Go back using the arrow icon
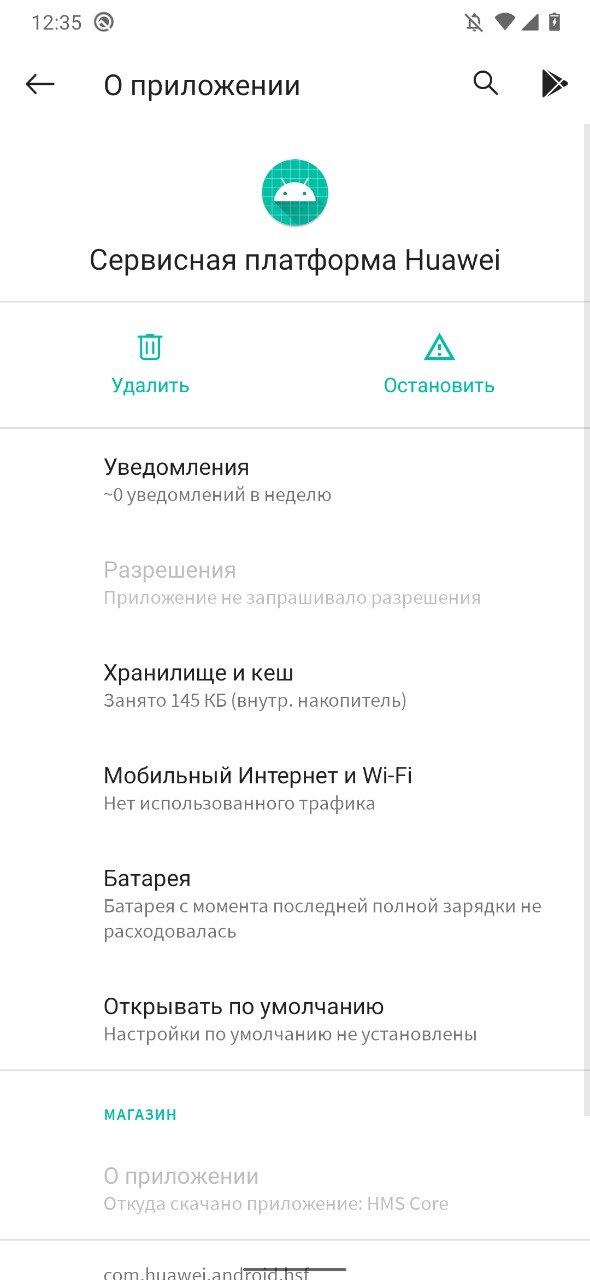 tap(40, 85)
